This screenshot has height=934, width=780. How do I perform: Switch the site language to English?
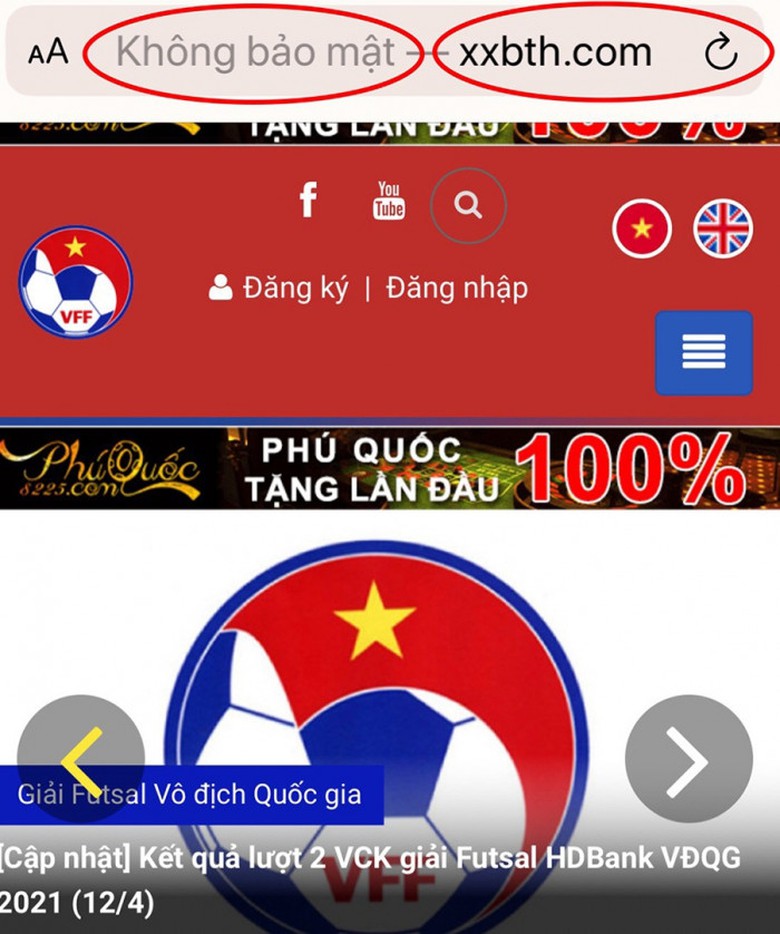coord(723,228)
